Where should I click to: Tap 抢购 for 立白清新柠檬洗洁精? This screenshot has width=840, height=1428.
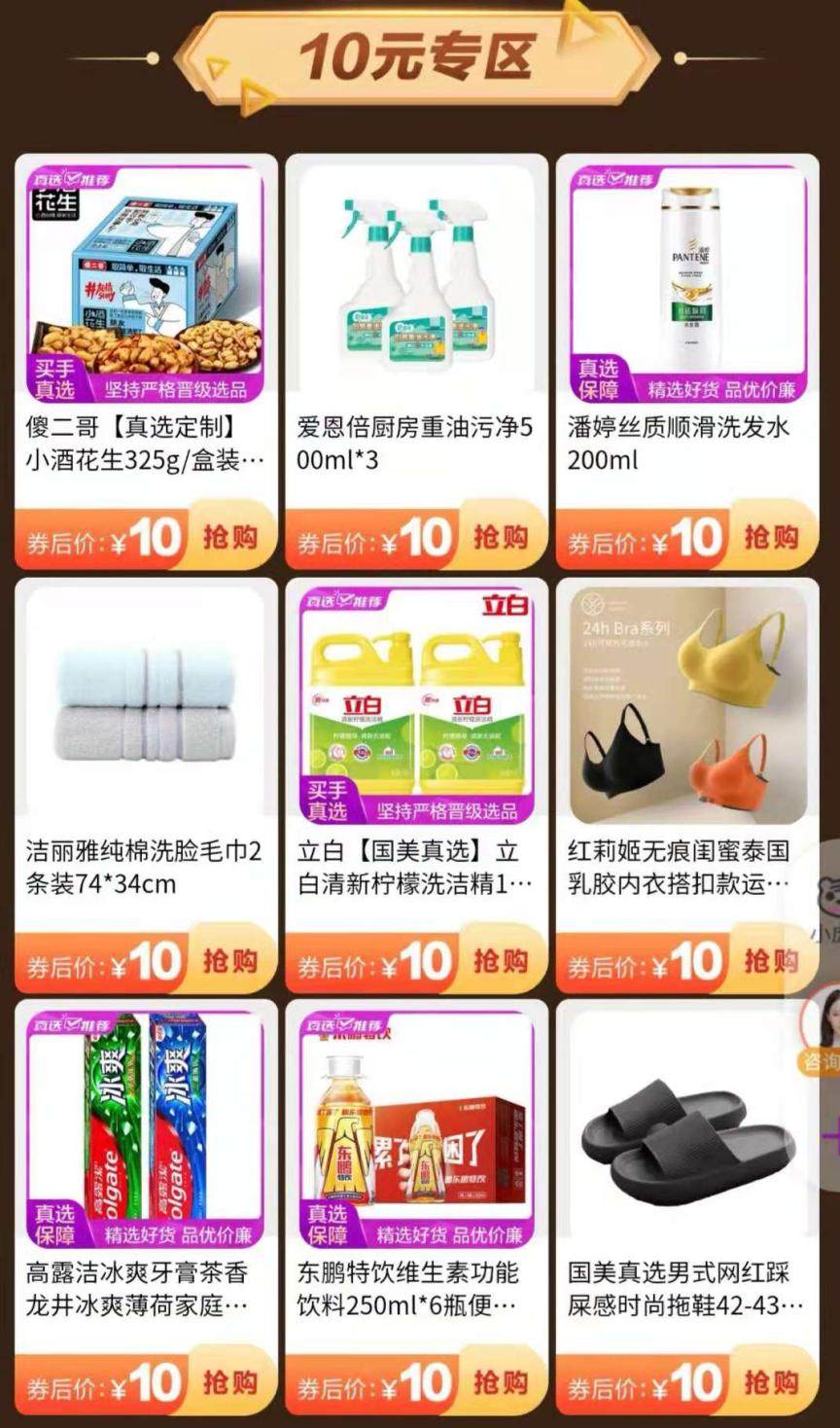pyautogui.click(x=500, y=961)
